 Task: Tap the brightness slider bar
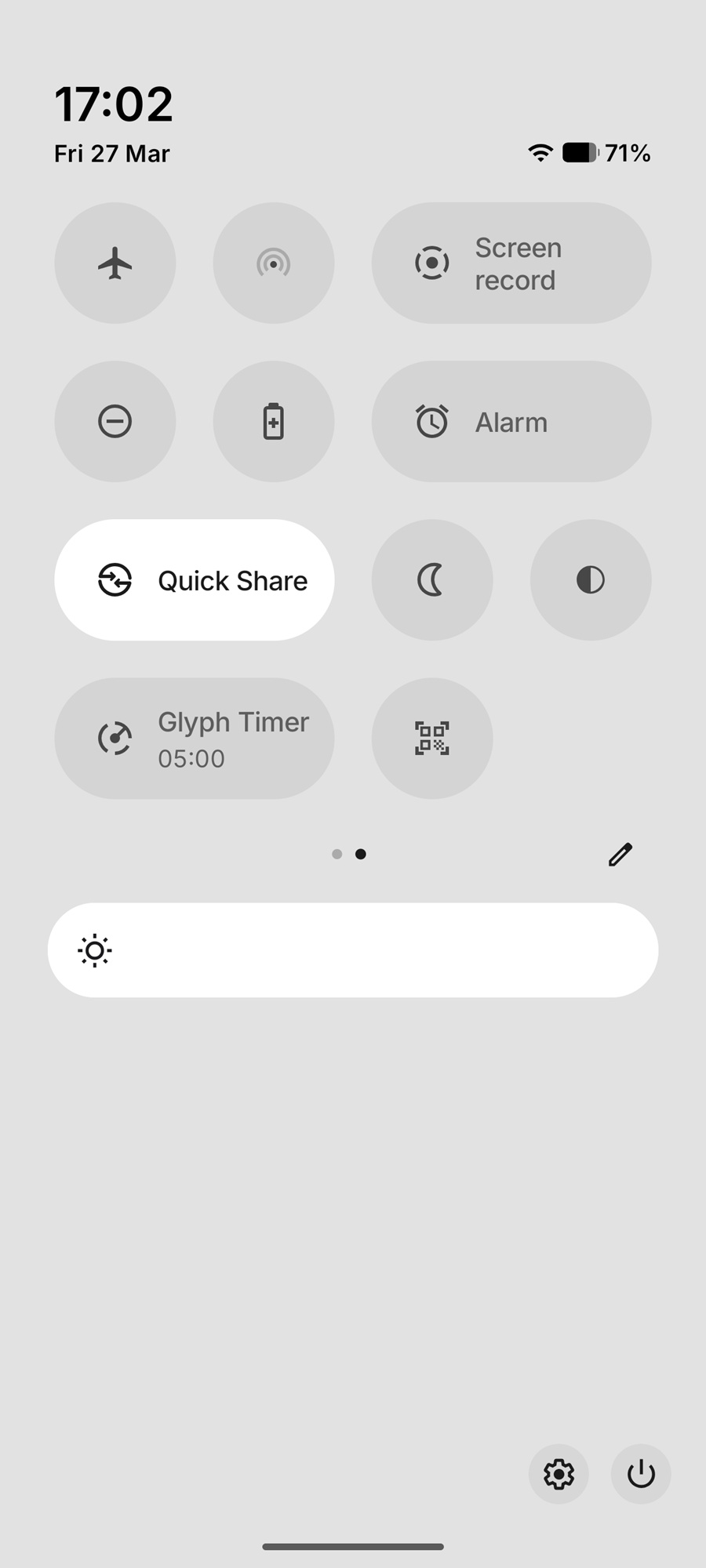[353, 950]
